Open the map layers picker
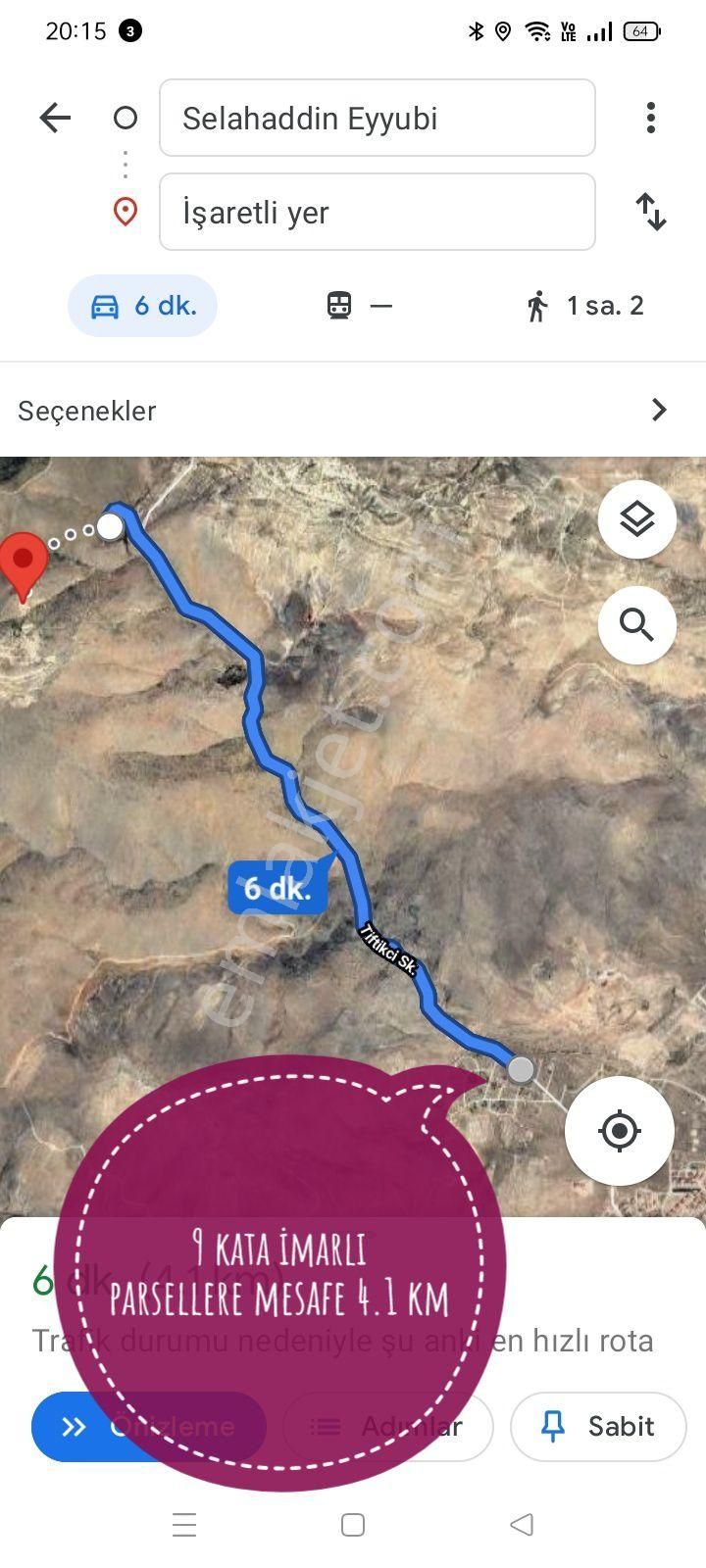The width and height of the screenshot is (706, 1568). click(x=637, y=518)
